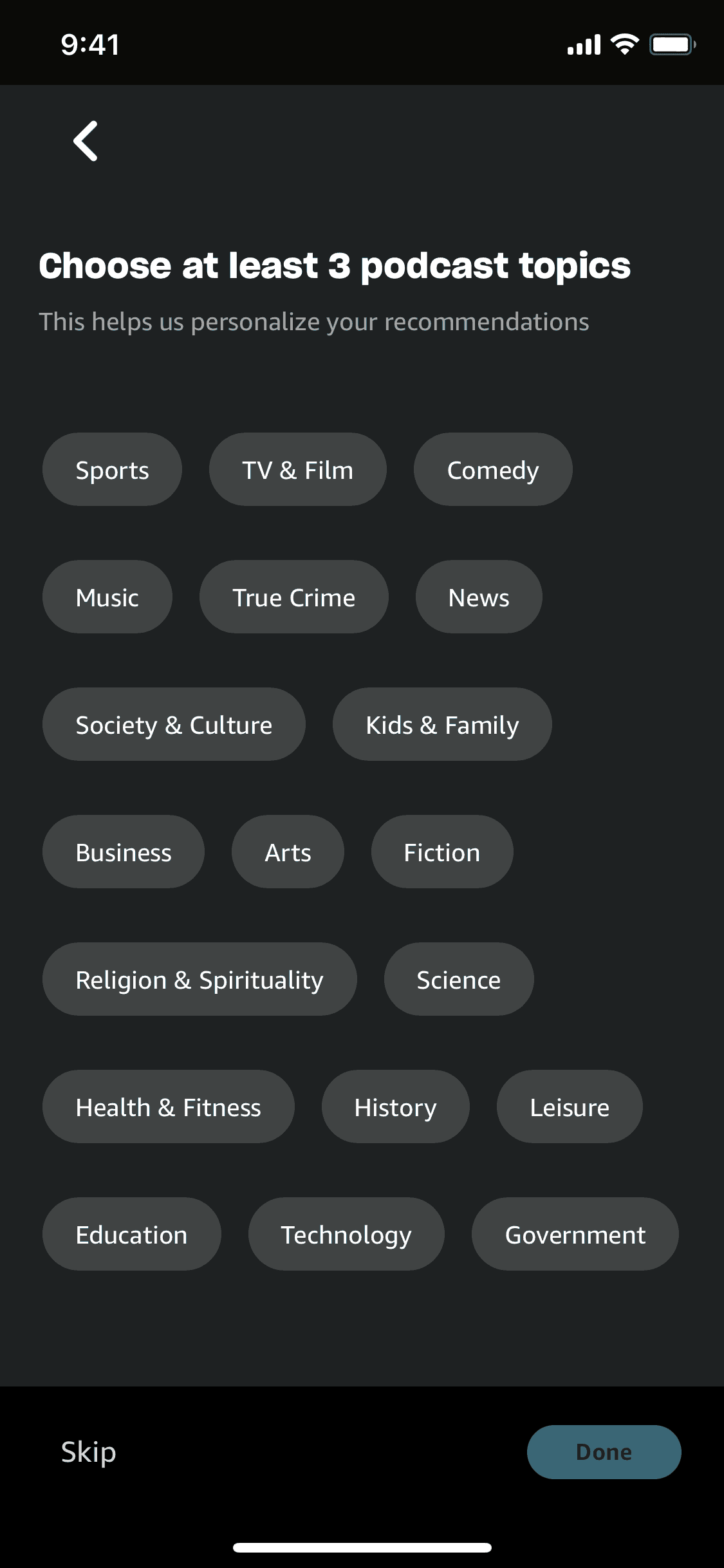Tap Skip to bypass topic selection
Screen dimensions: 724x1568
[88, 1451]
